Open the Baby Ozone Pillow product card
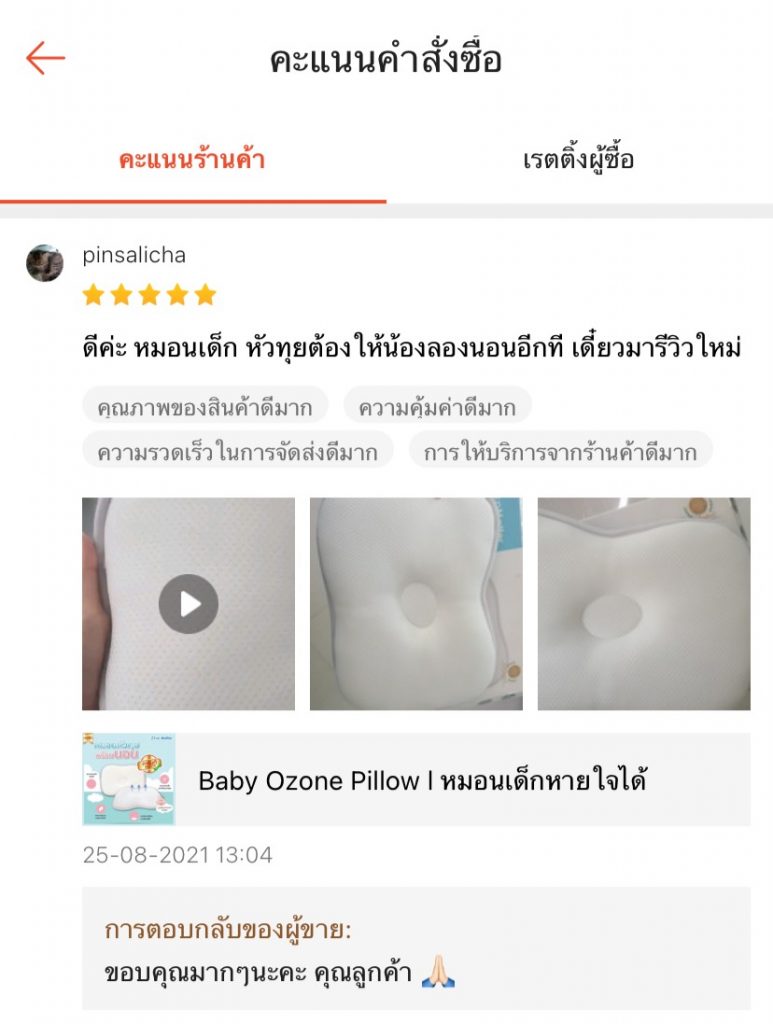The height and width of the screenshot is (1024, 773). tap(416, 780)
